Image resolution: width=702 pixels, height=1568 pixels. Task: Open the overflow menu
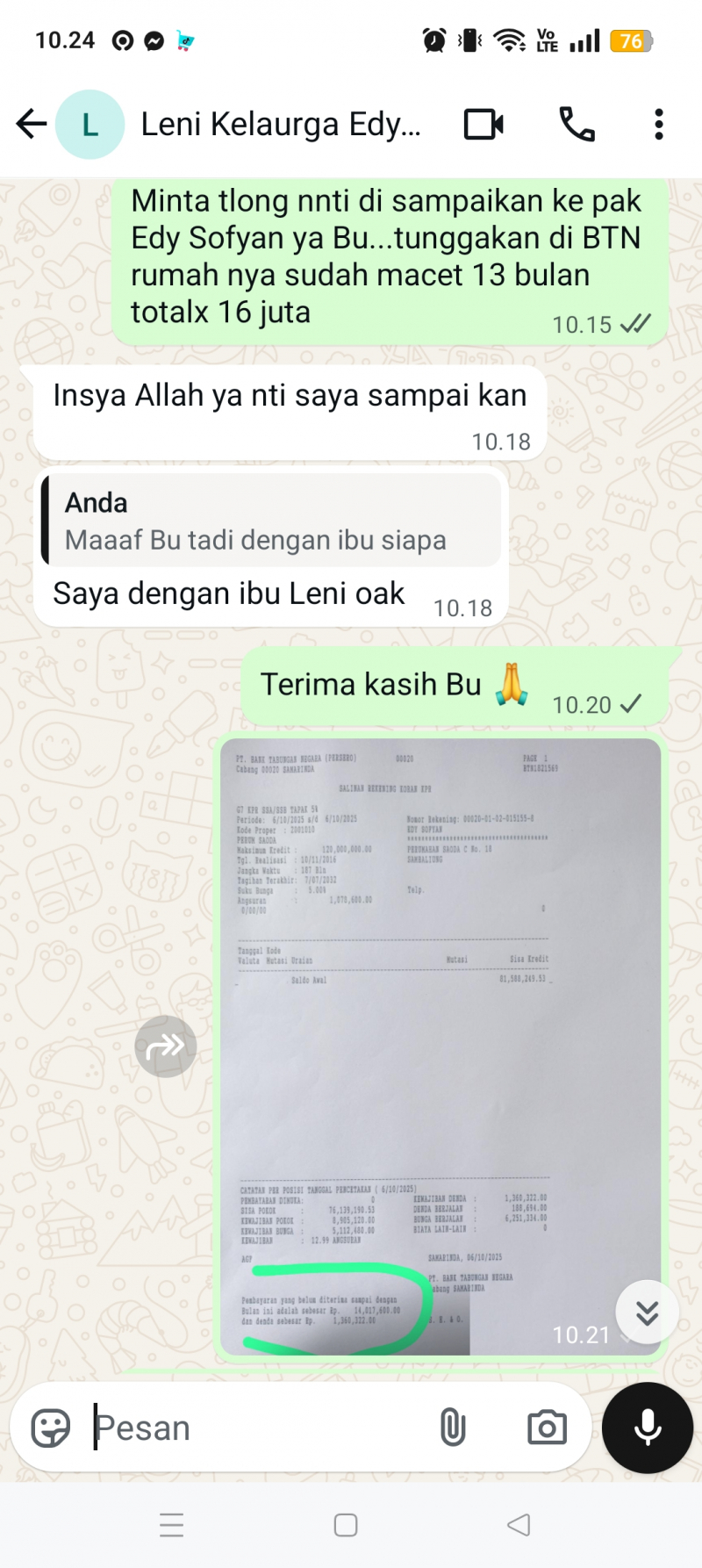click(658, 125)
